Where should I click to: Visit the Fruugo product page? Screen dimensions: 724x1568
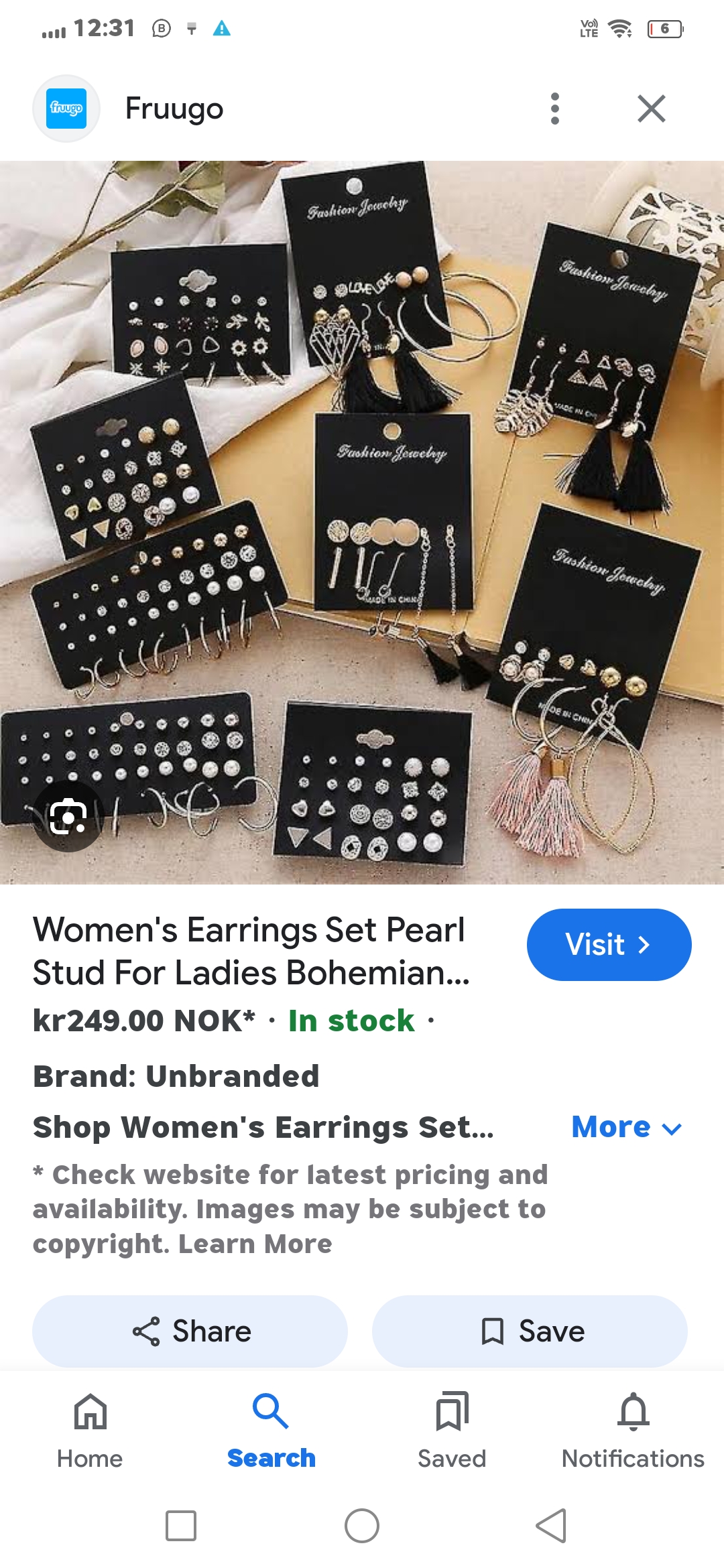pos(609,945)
